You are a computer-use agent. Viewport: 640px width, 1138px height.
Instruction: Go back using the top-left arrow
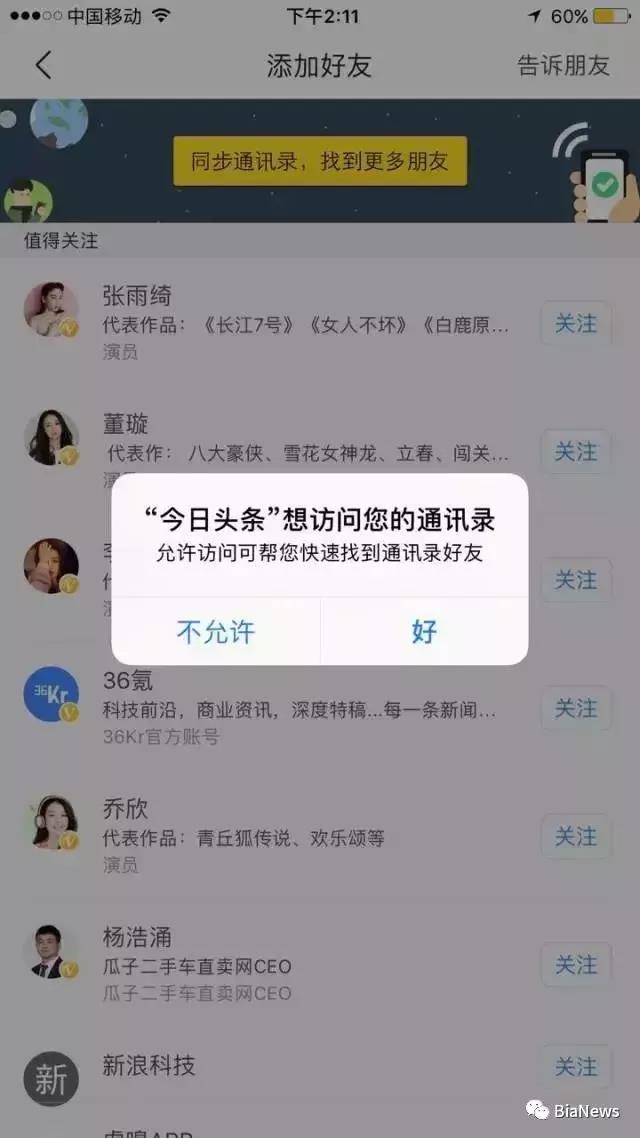click(43, 66)
